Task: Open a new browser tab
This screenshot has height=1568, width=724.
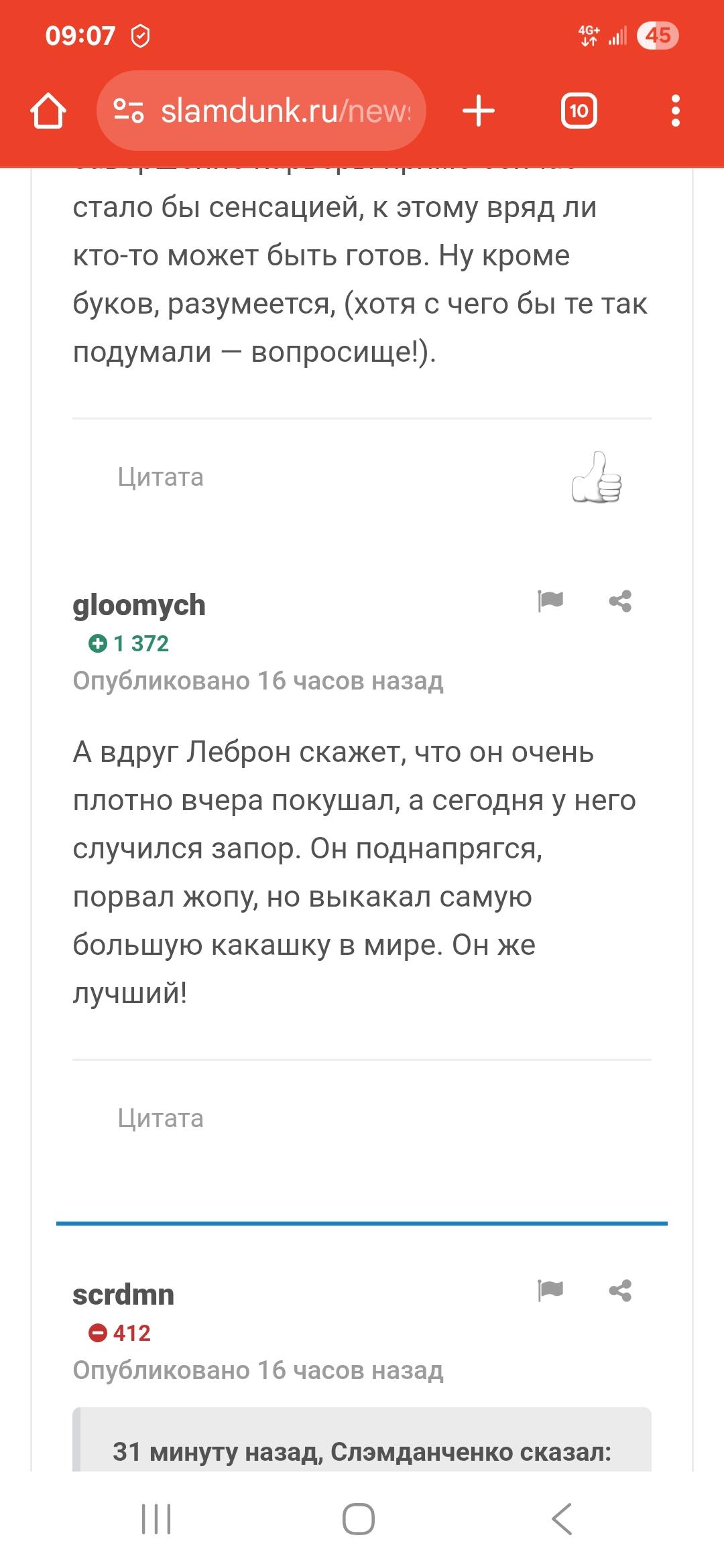Action: (x=479, y=111)
